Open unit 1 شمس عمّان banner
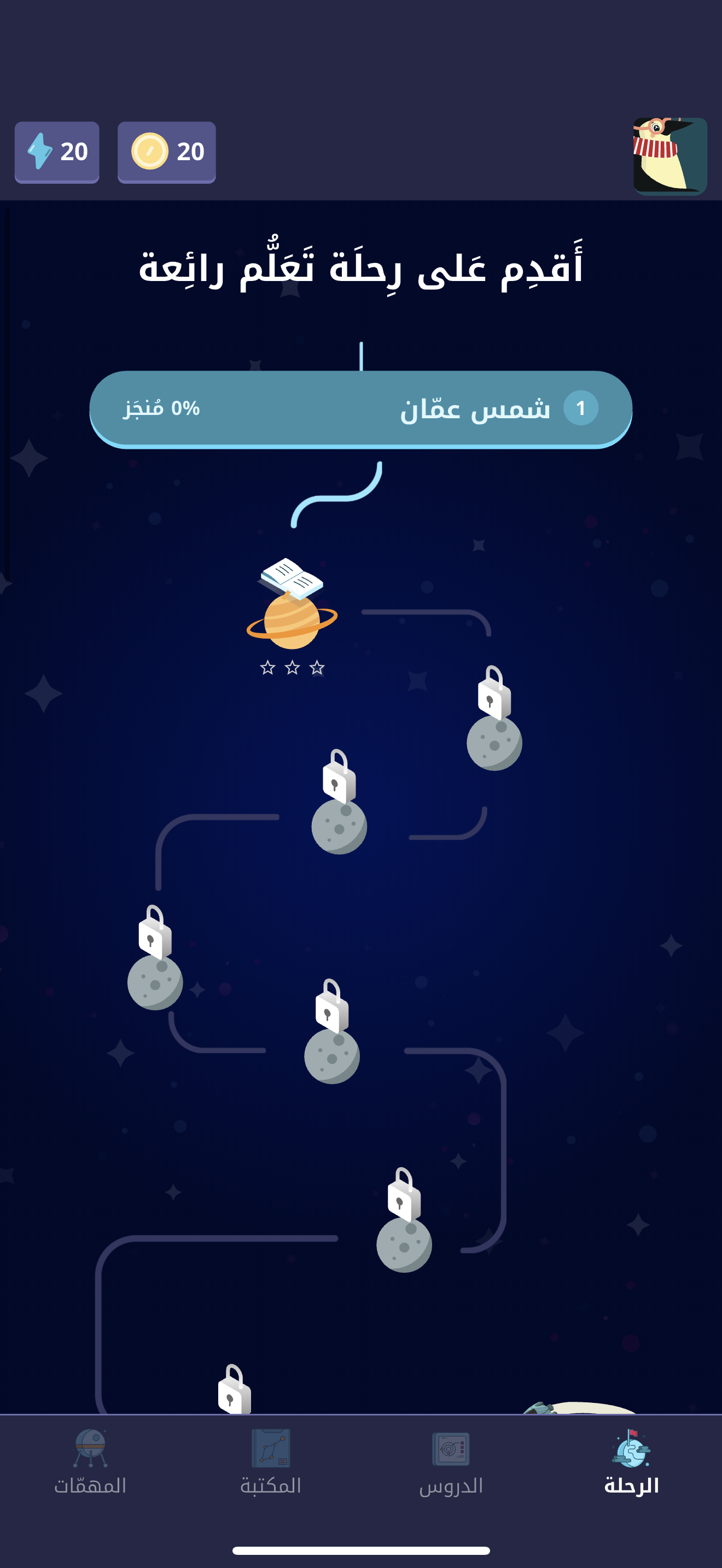The image size is (722, 1568). pos(360,408)
